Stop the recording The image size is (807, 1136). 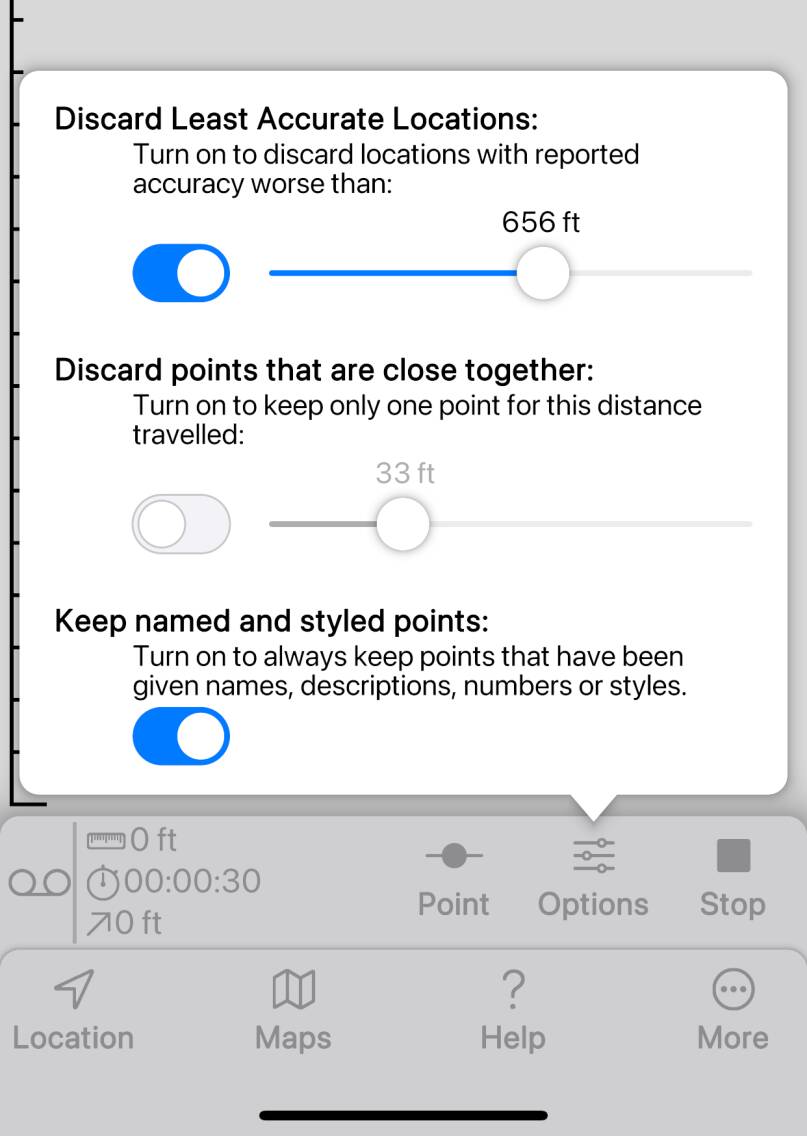(x=732, y=879)
